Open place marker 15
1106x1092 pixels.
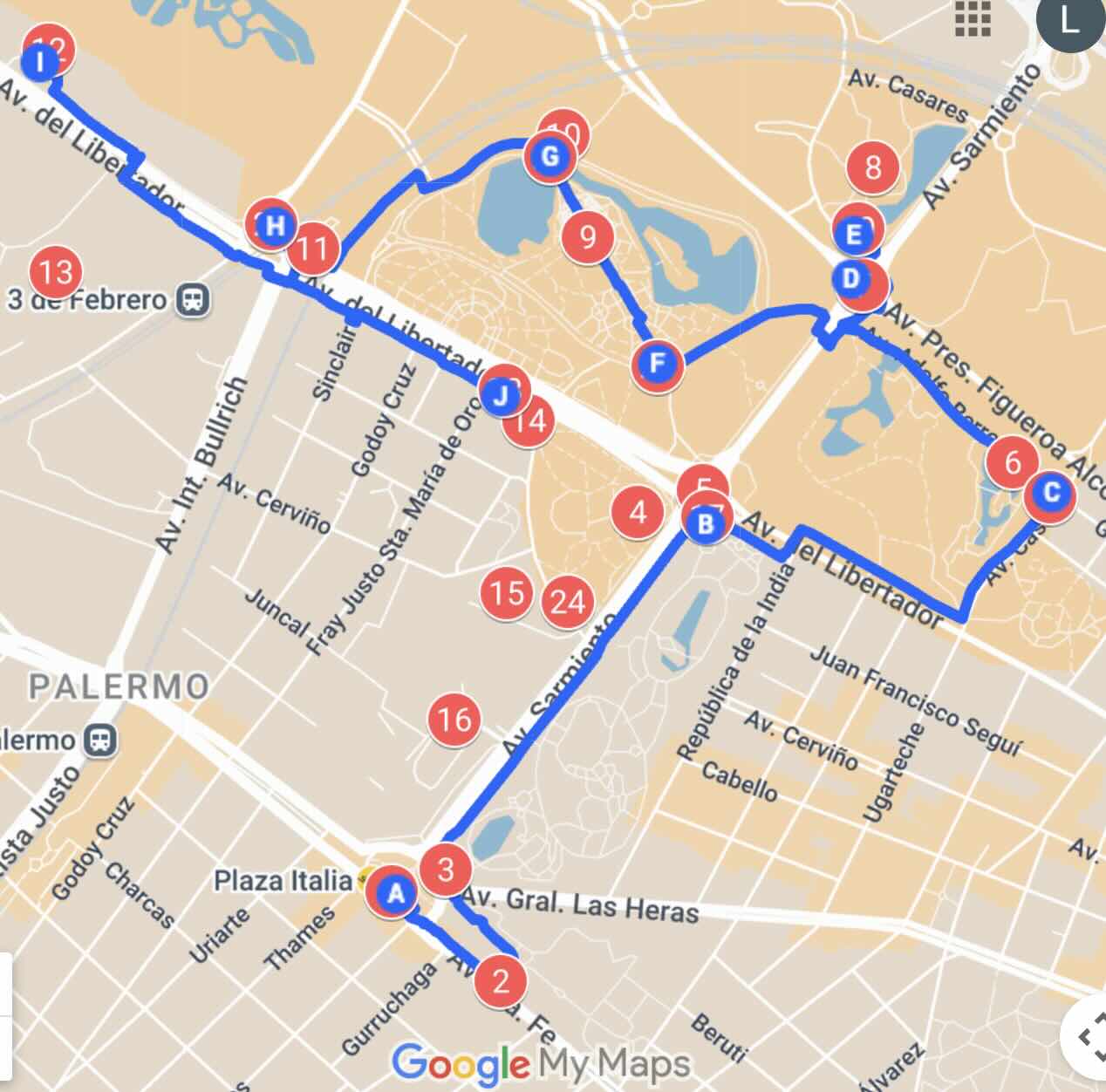pyautogui.click(x=507, y=593)
